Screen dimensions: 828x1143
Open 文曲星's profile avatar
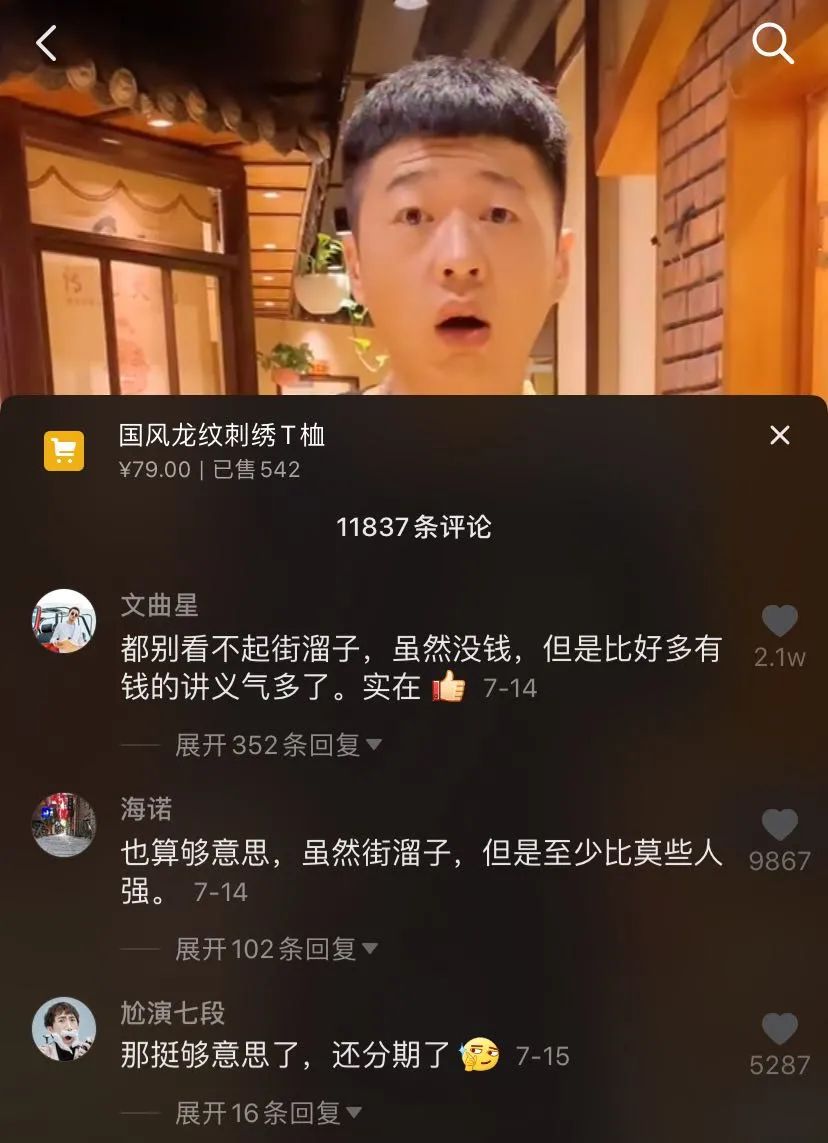click(x=64, y=621)
